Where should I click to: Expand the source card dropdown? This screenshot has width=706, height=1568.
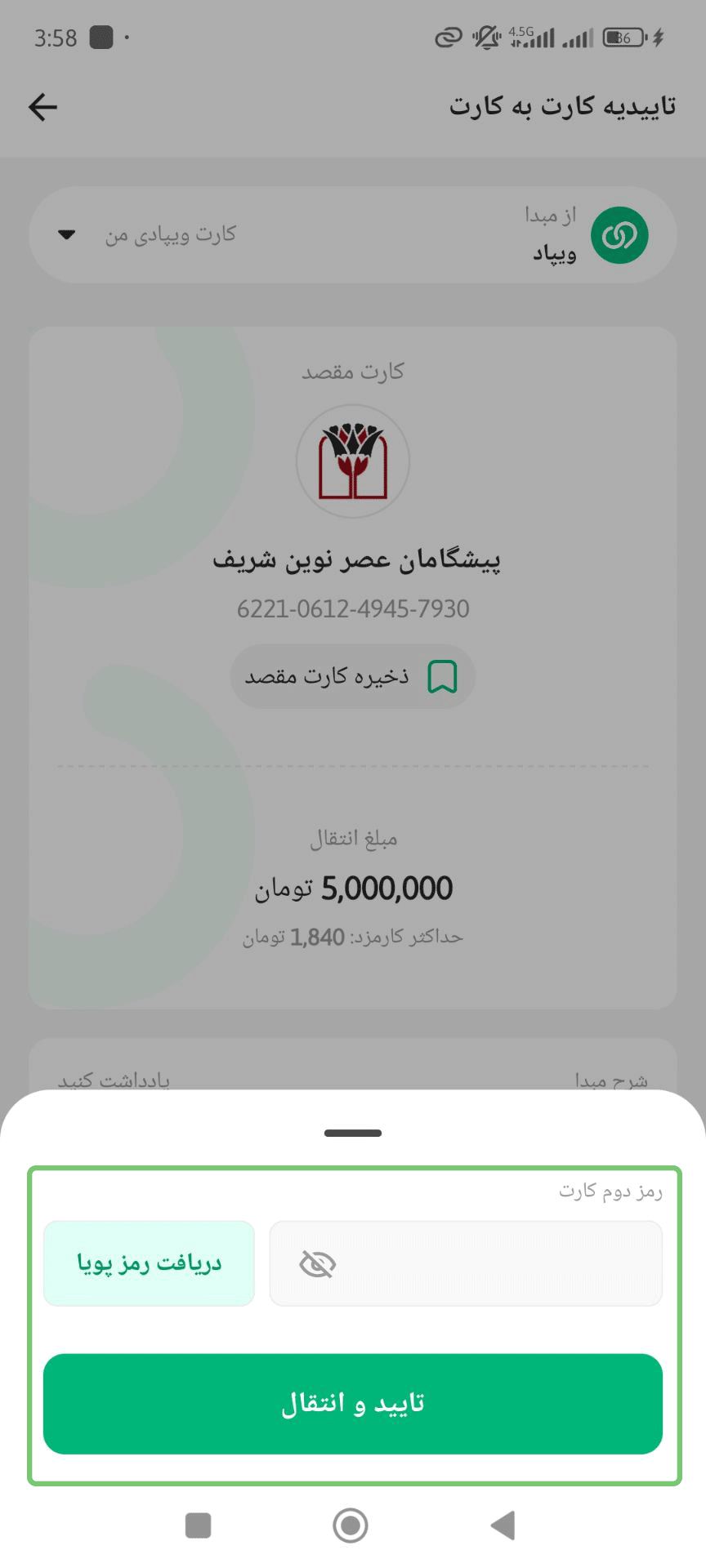click(67, 235)
